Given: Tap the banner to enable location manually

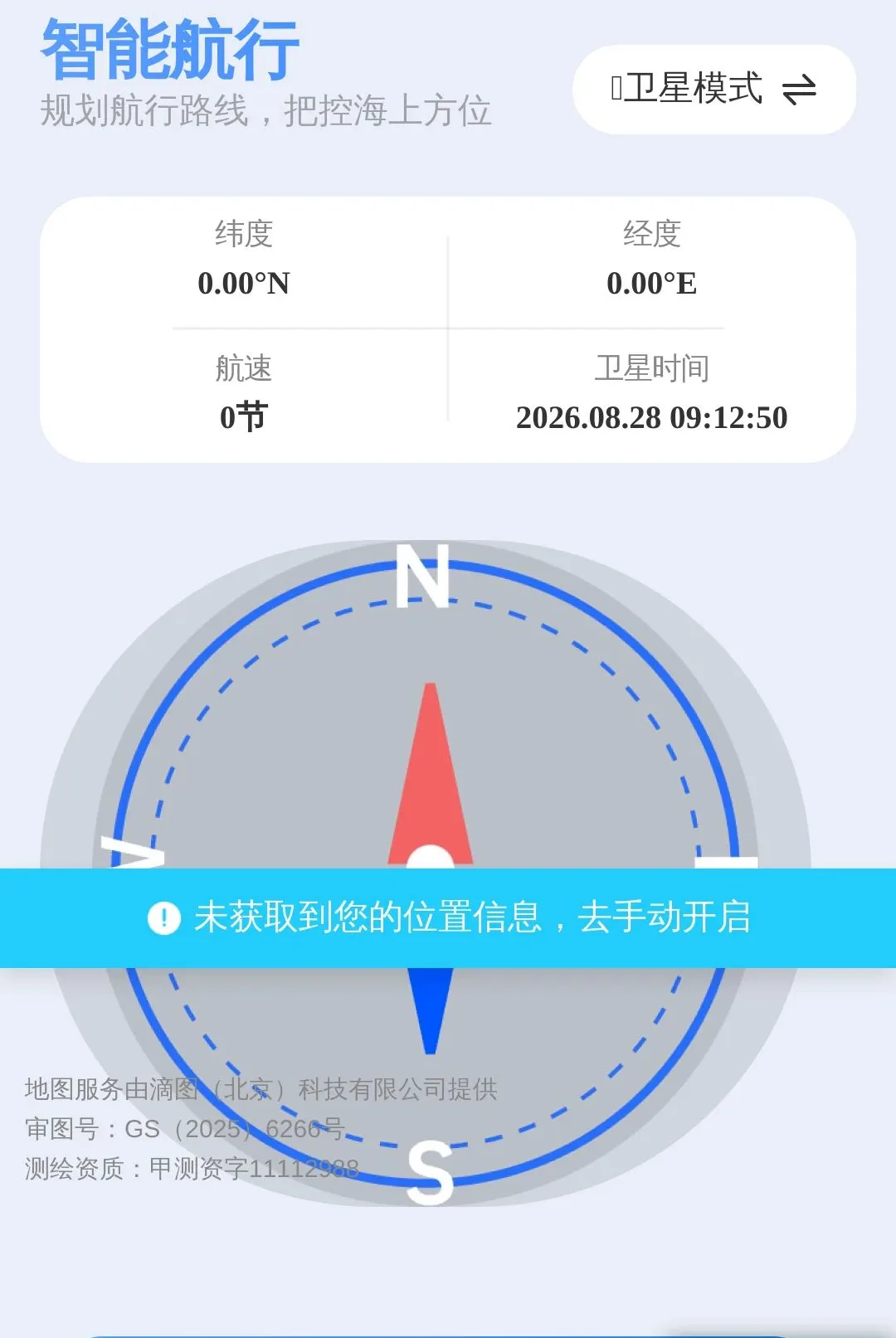Looking at the screenshot, I should click(x=448, y=917).
